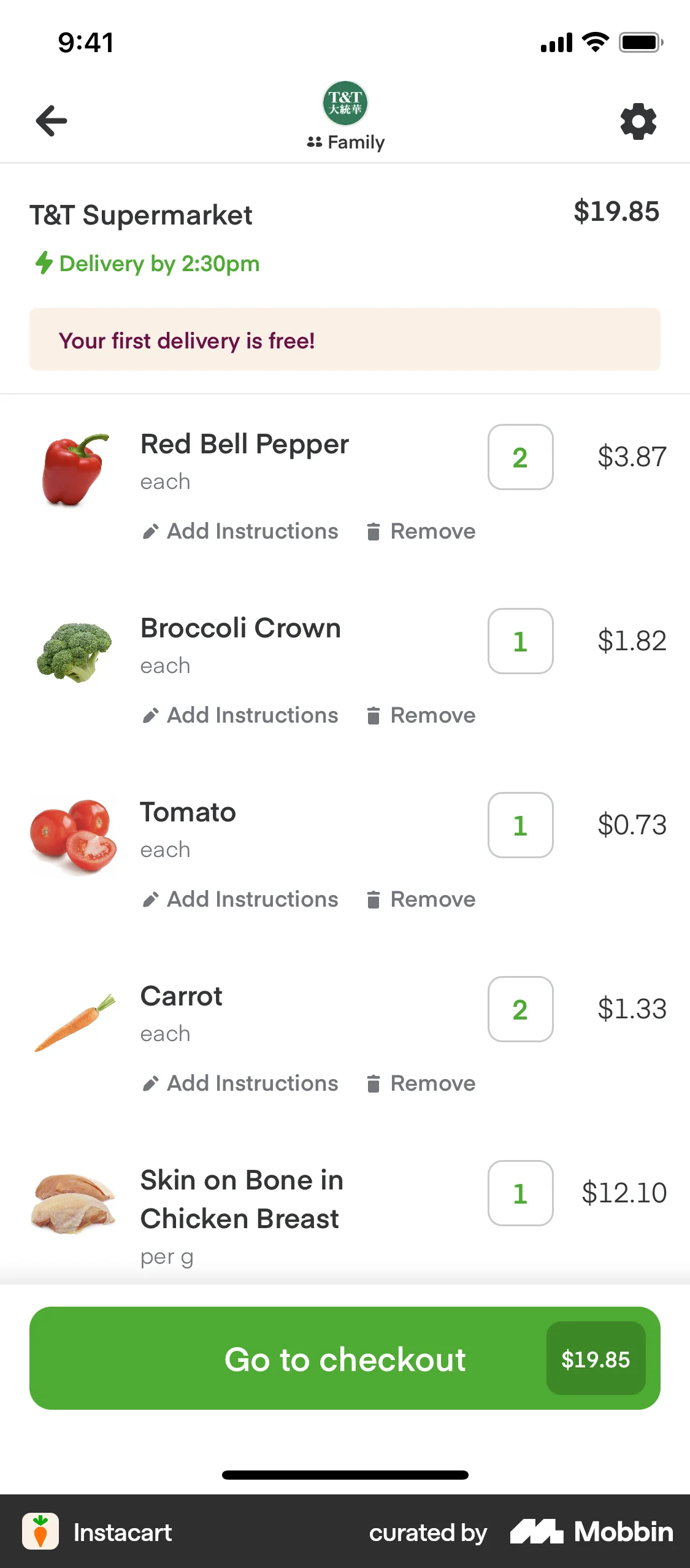The width and height of the screenshot is (690, 1568).
Task: Click the lightning bolt delivery icon
Action: point(43,264)
